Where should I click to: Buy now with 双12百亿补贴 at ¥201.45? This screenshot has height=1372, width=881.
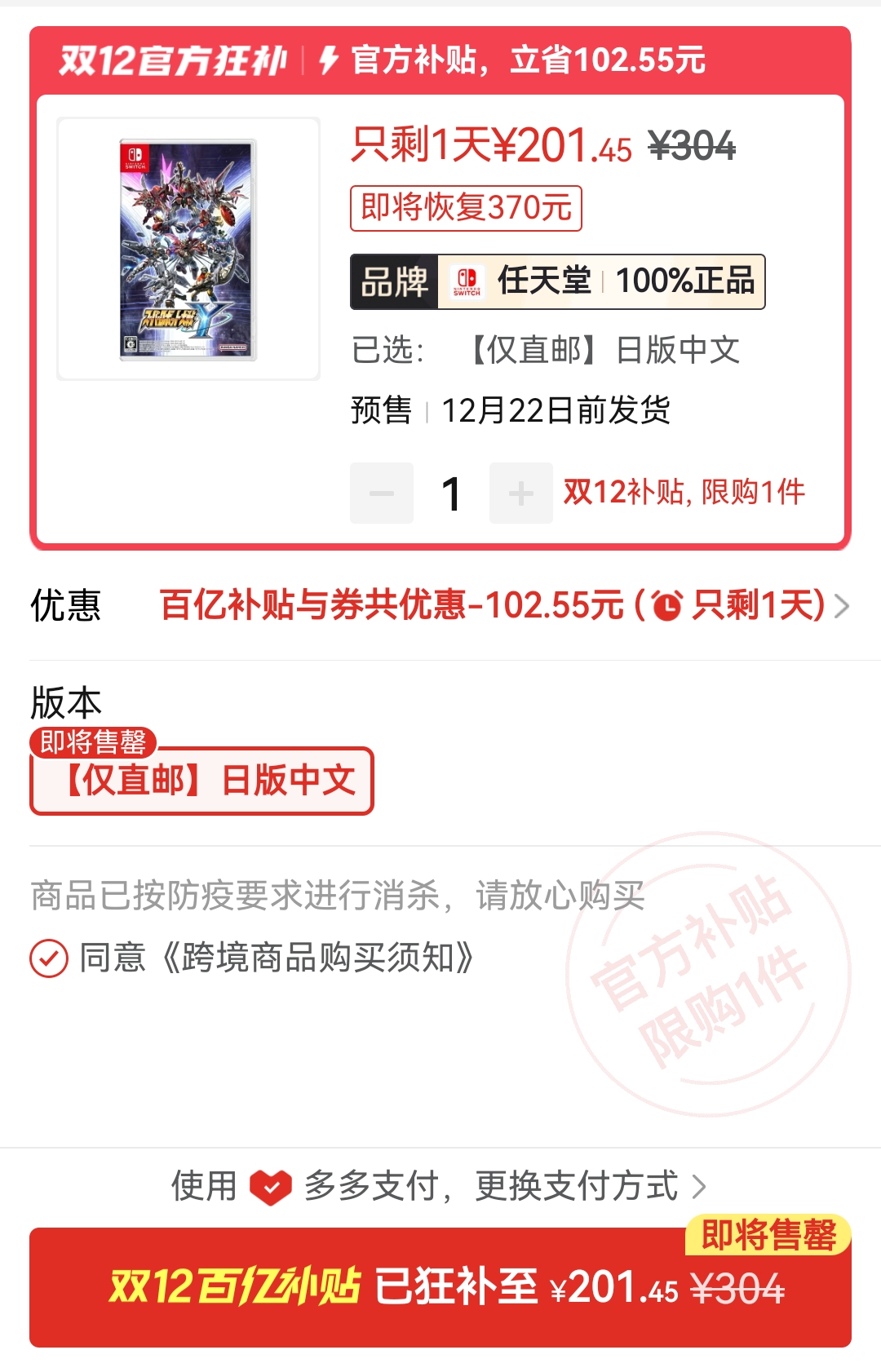[x=440, y=1287]
